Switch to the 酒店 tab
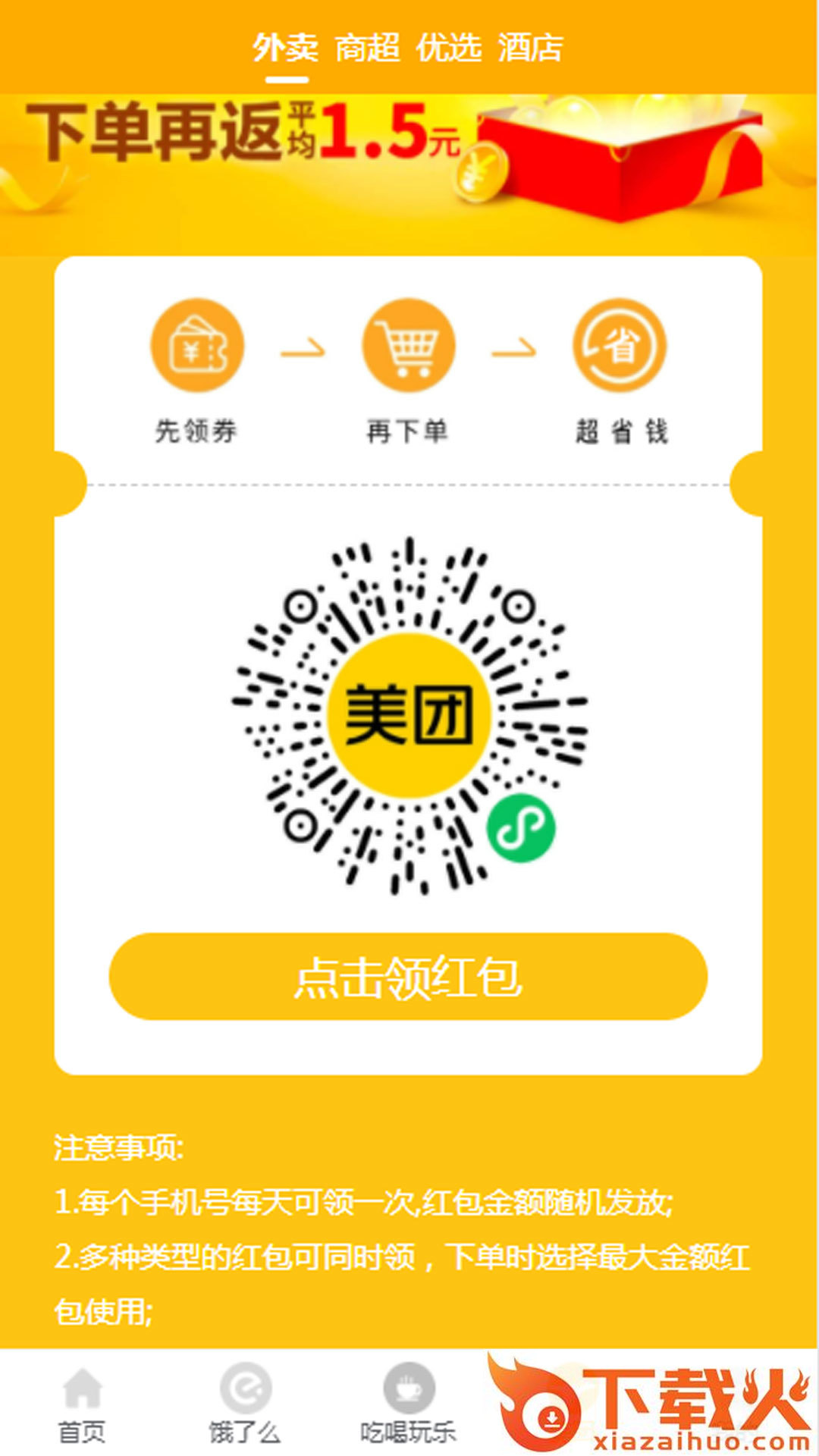This screenshot has width=819, height=1456. click(x=530, y=48)
